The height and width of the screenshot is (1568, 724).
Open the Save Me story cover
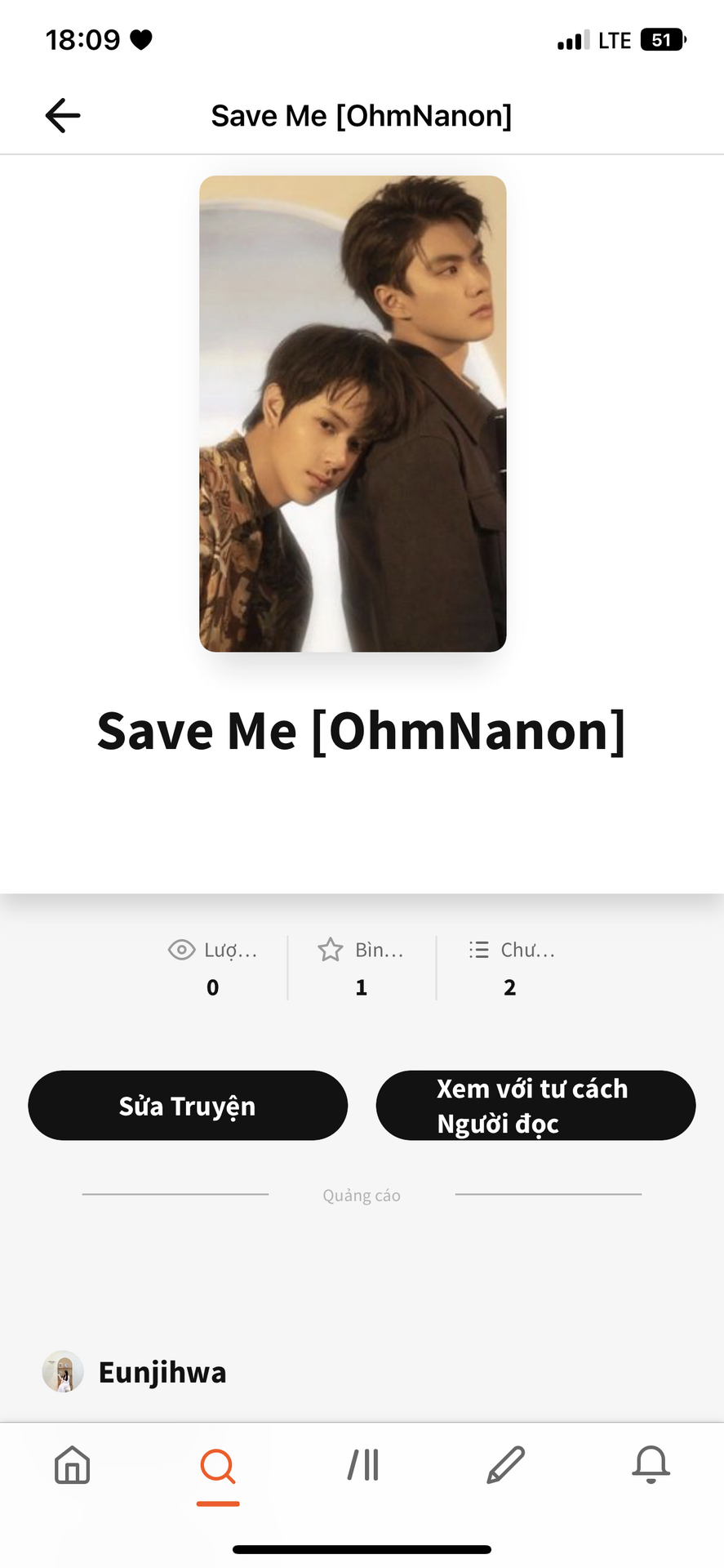click(x=353, y=413)
